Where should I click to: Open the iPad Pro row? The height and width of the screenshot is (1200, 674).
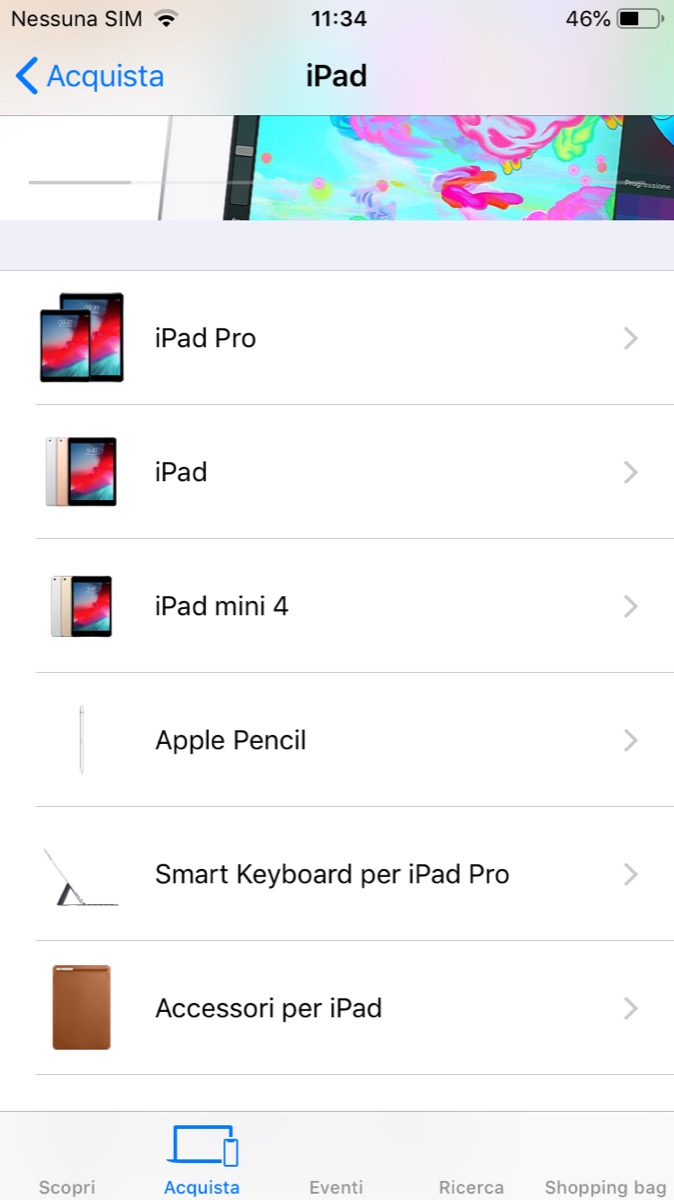pos(337,338)
